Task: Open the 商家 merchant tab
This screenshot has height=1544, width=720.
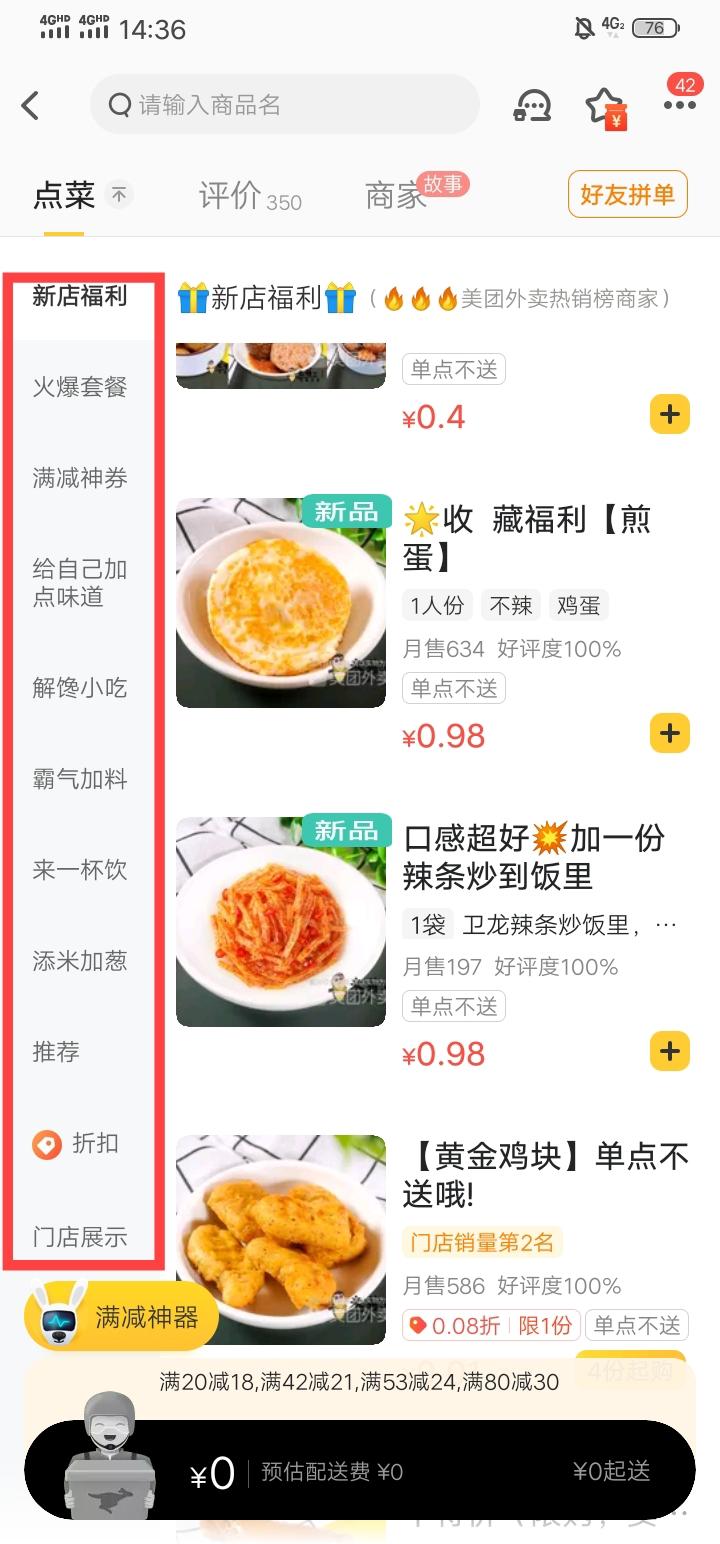Action: tap(392, 195)
